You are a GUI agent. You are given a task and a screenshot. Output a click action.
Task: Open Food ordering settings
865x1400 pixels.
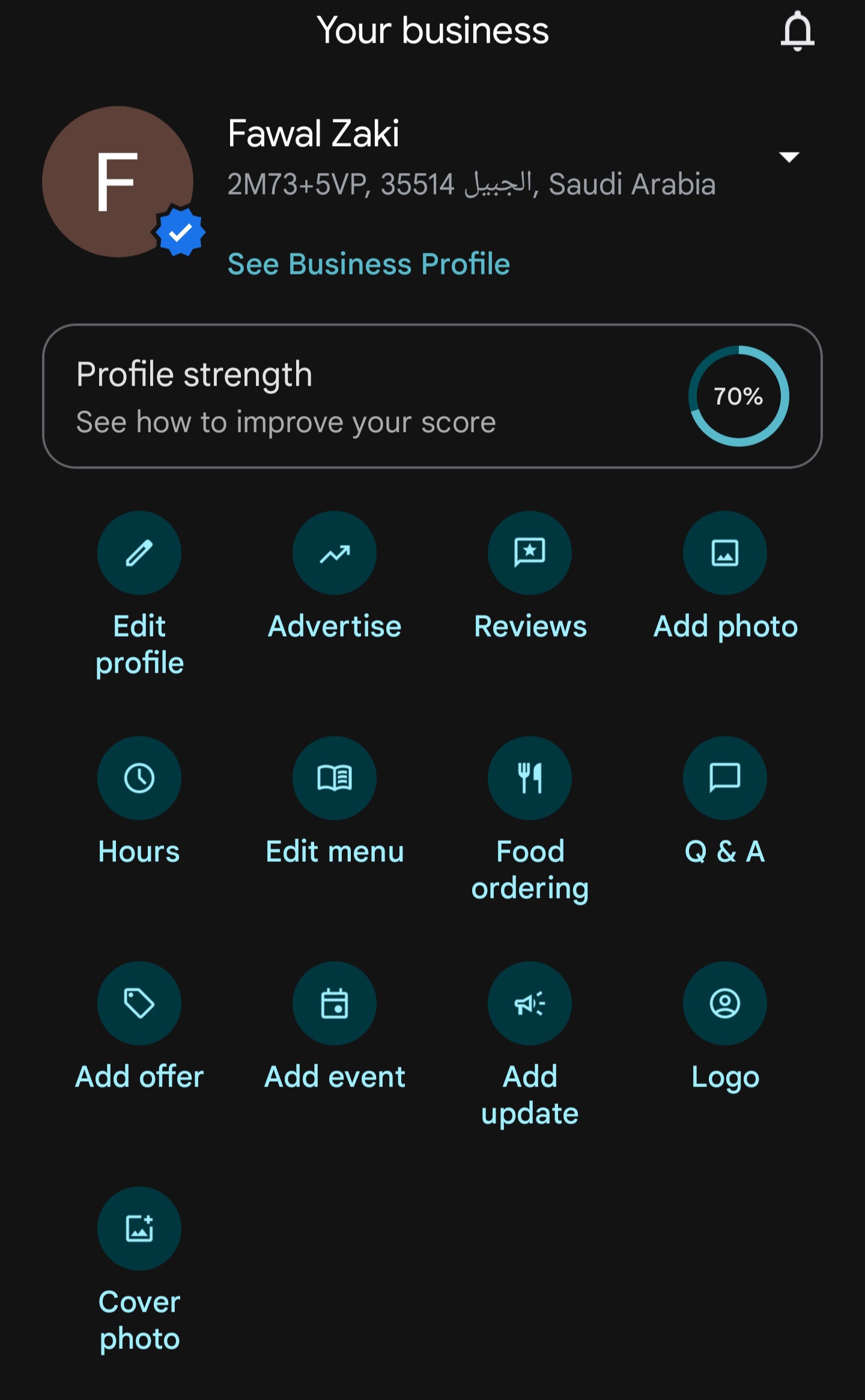[530, 778]
